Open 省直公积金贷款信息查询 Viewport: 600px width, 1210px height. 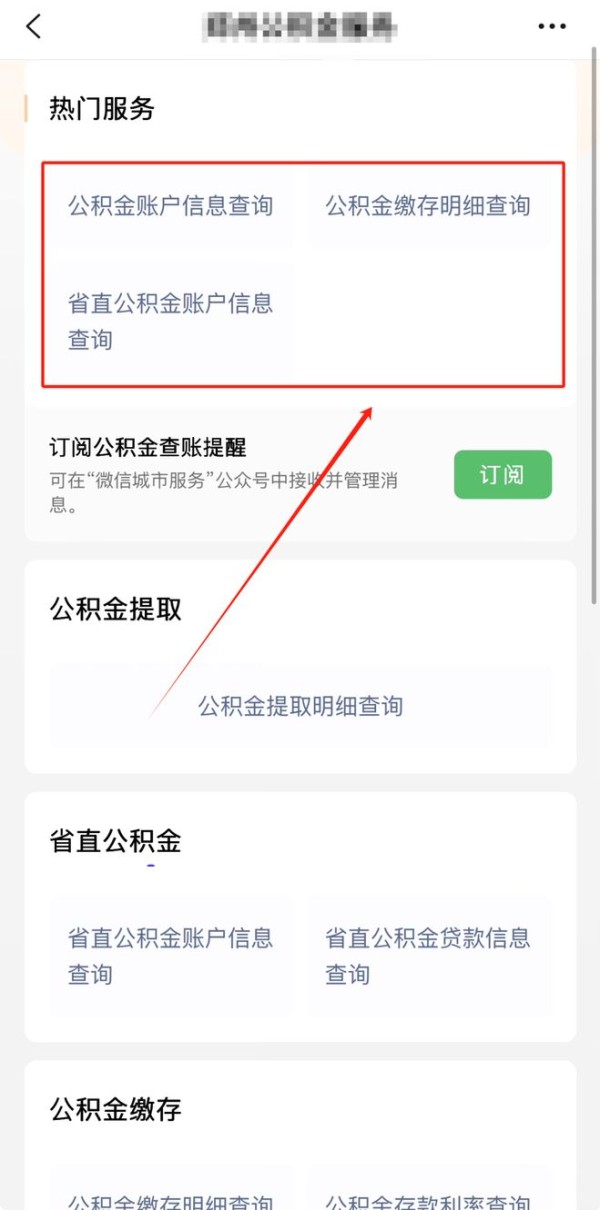[x=428, y=956]
